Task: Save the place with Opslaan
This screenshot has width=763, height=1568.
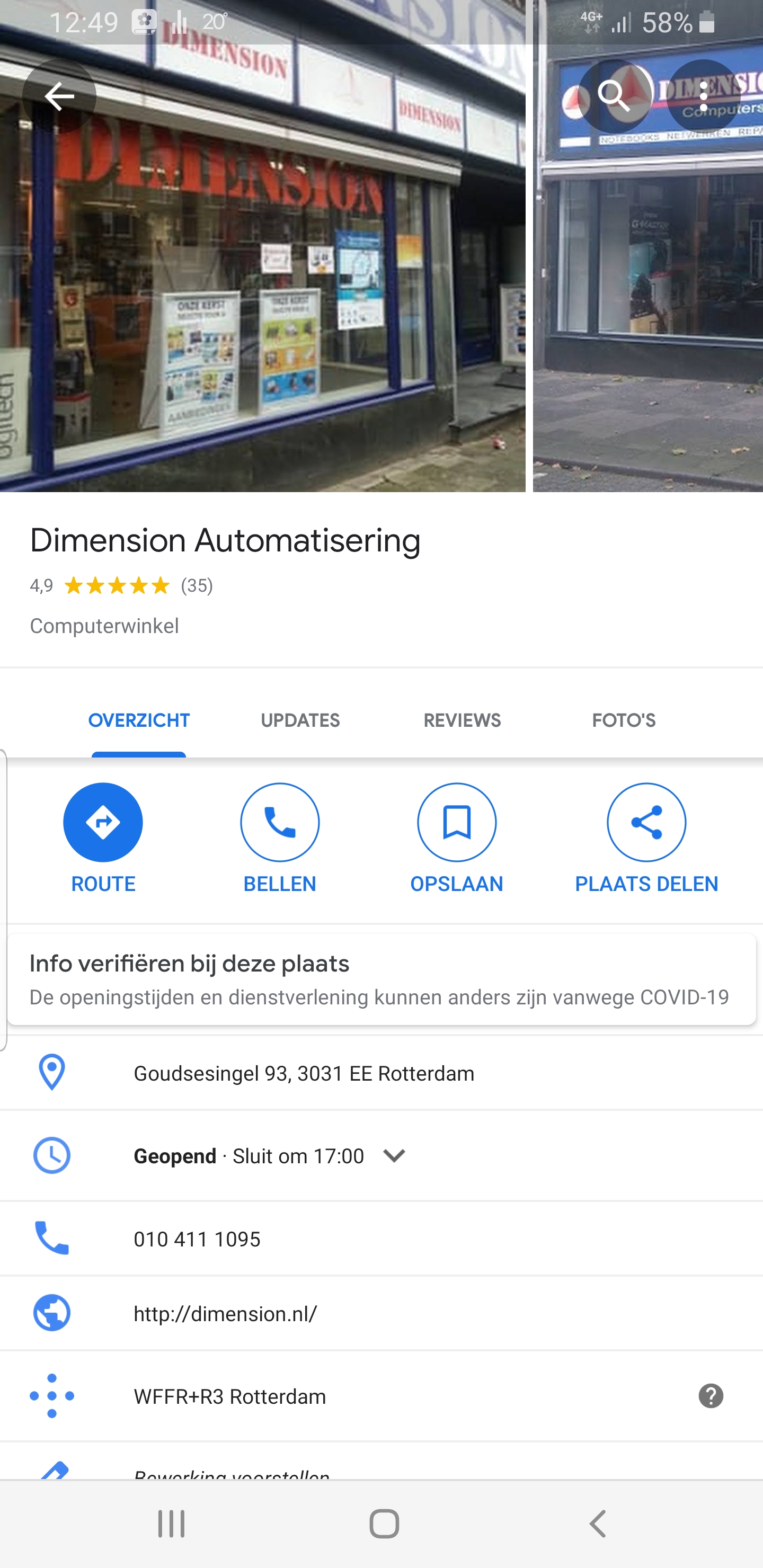Action: [457, 838]
